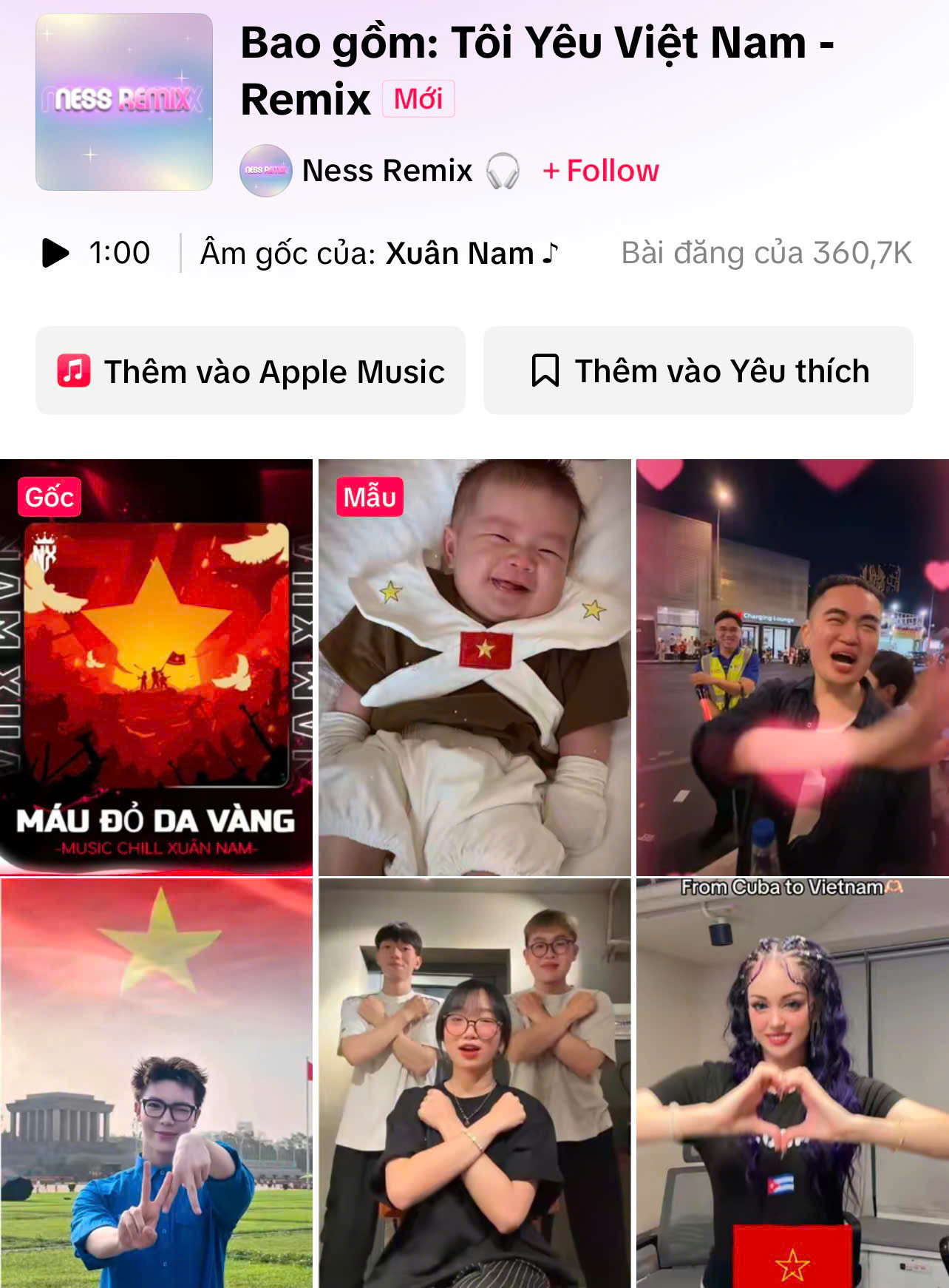Open the From Cuba to Vietnam video
This screenshot has width=949, height=1288.
[792, 1083]
